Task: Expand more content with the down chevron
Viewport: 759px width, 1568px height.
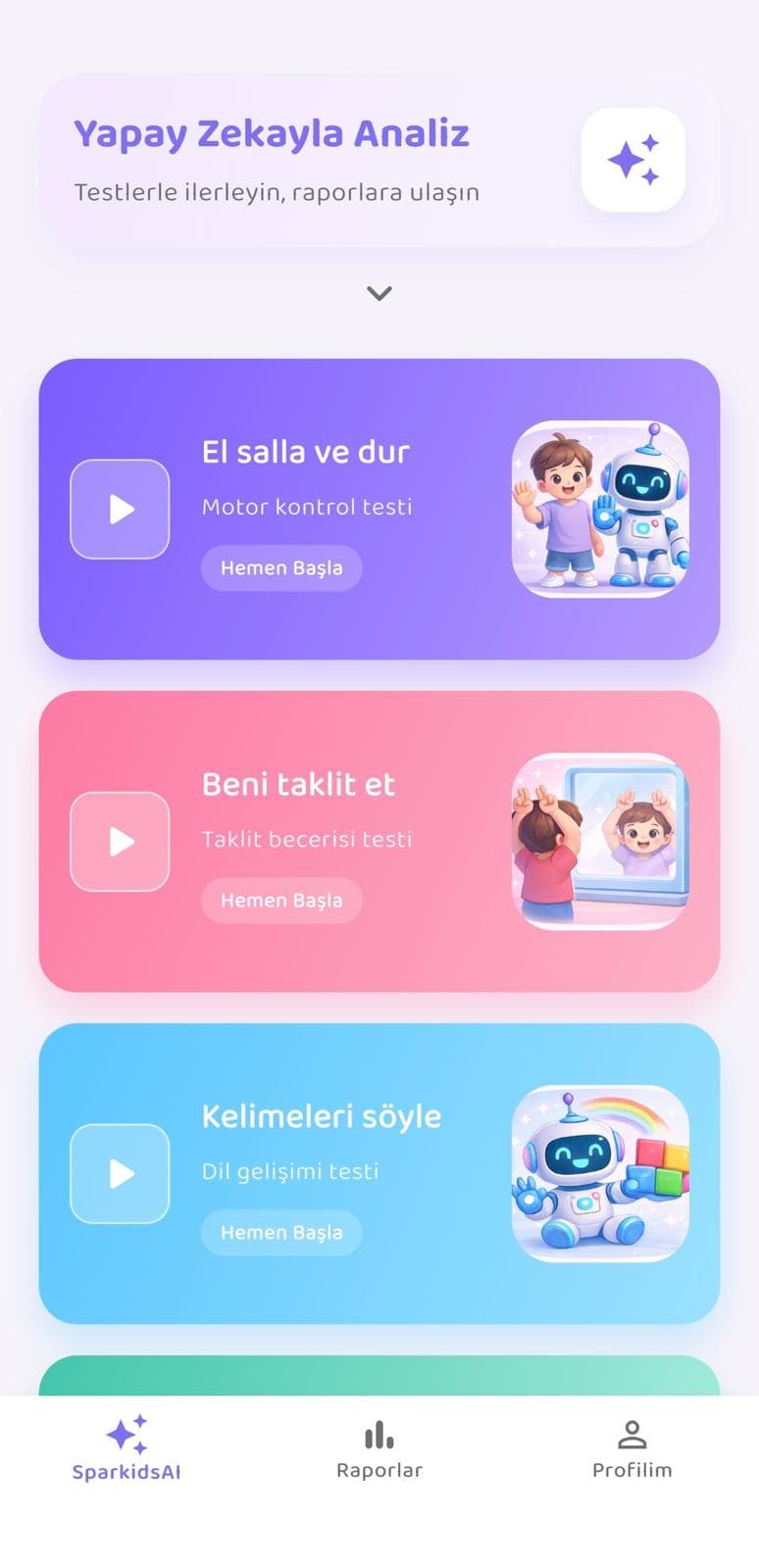Action: (379, 293)
